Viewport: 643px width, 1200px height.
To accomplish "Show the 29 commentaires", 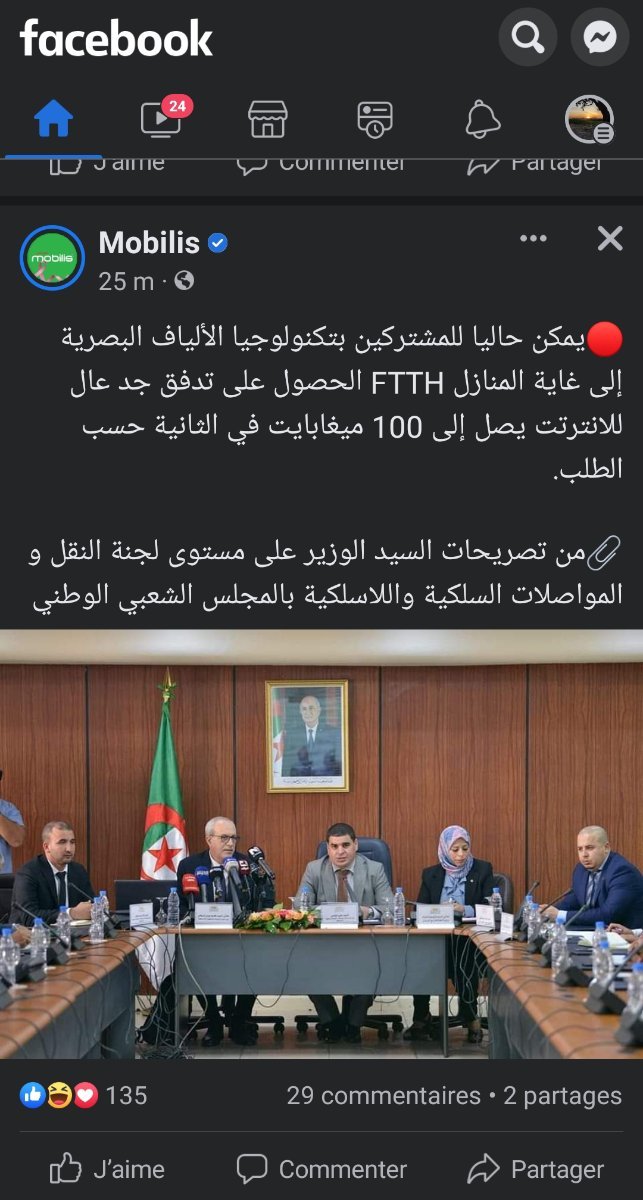I will coord(383,1095).
